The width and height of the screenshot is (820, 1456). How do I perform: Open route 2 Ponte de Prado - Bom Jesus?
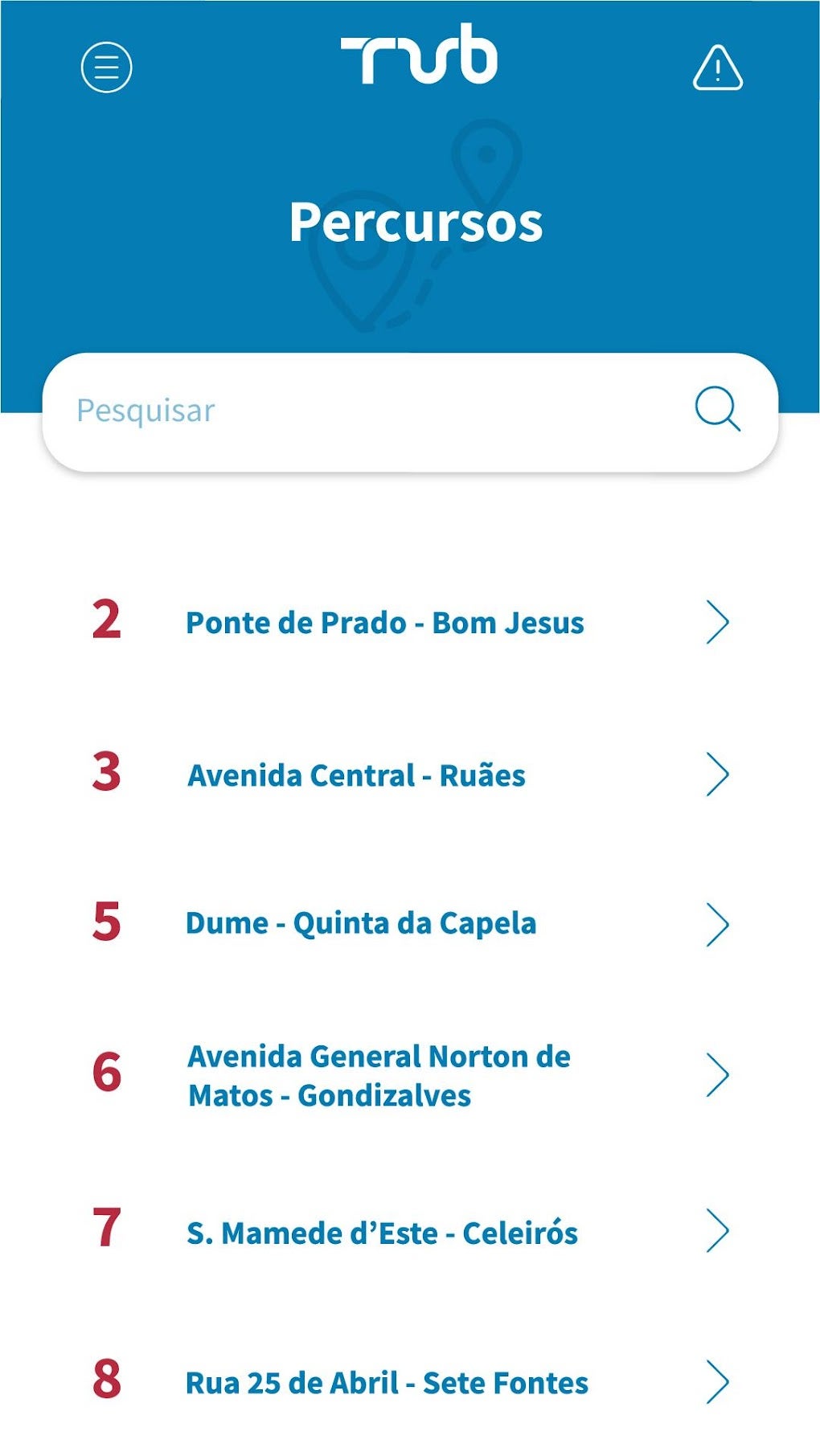(384, 623)
